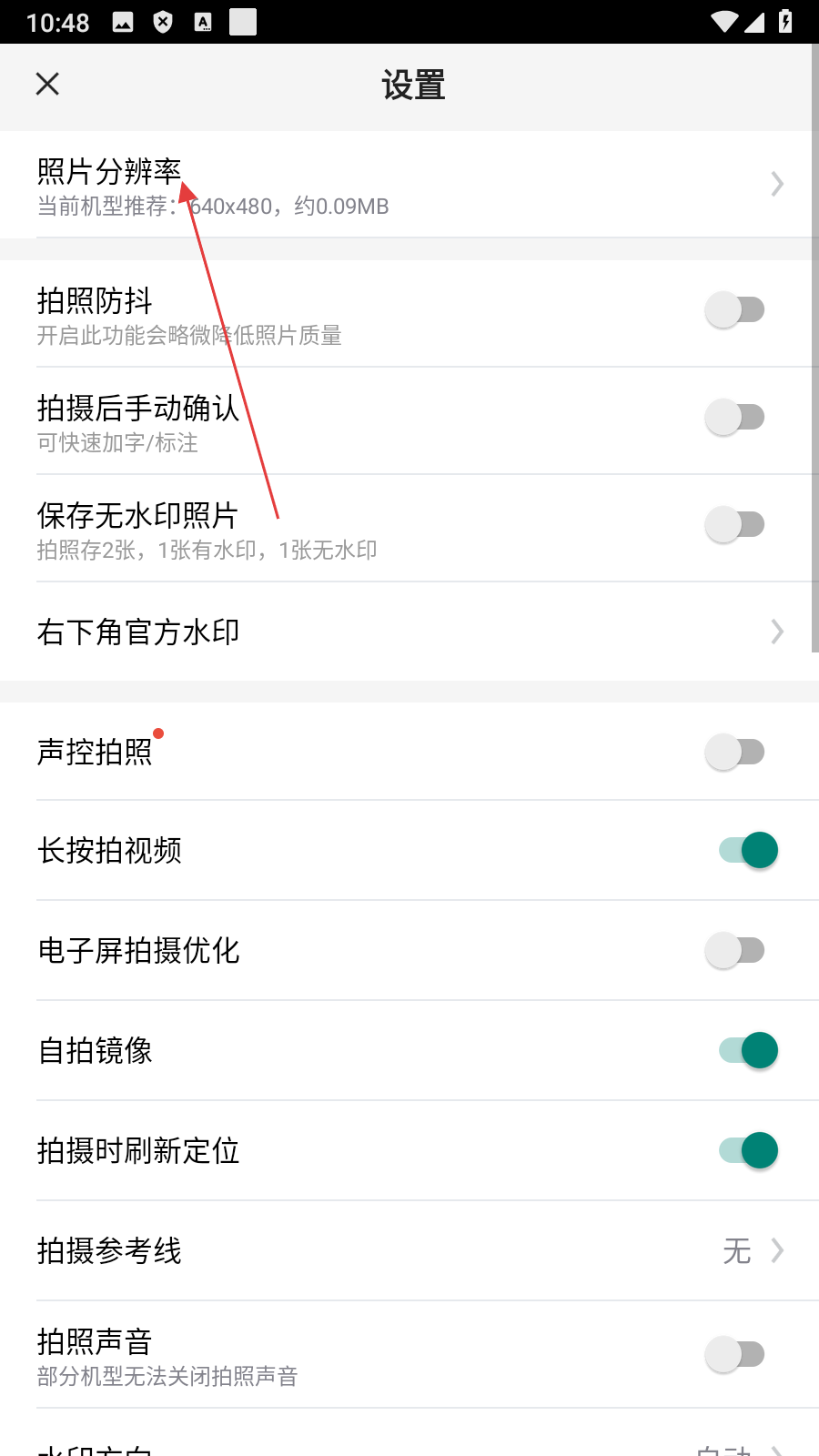Viewport: 819px width, 1456px height.
Task: Enable 保存无水印照片 switch
Action: [x=735, y=525]
